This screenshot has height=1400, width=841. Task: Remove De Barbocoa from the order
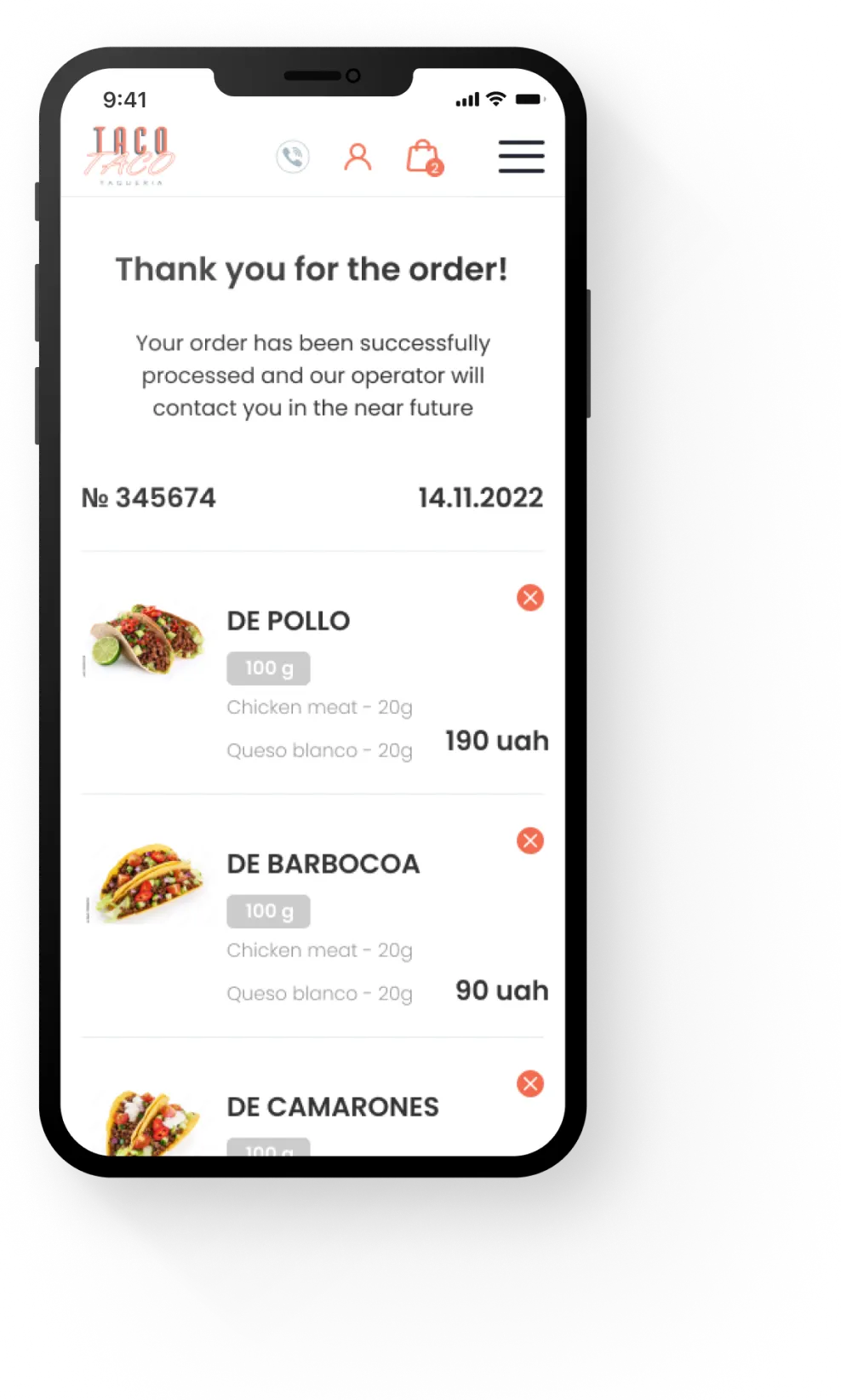530,841
